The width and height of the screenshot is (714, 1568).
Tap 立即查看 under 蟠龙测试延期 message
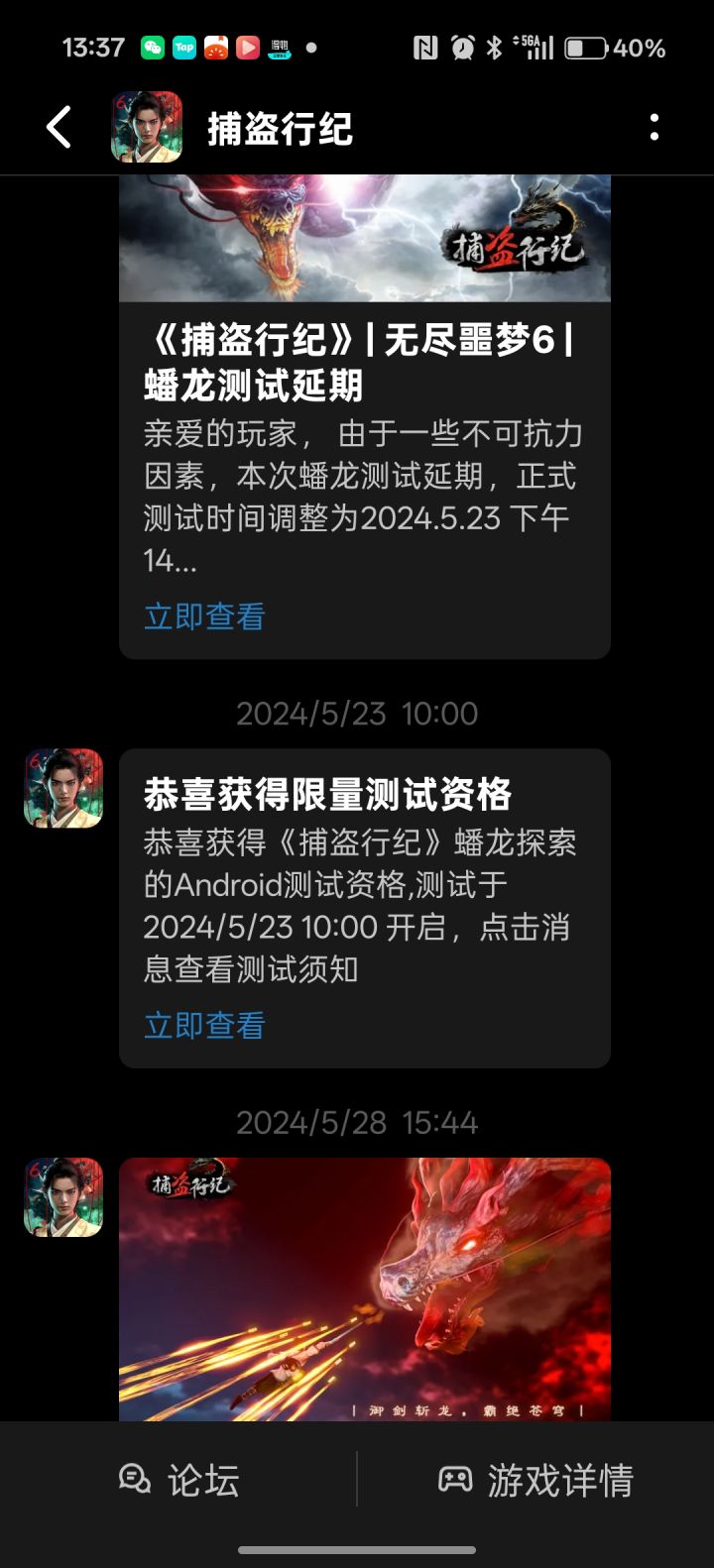tap(205, 616)
